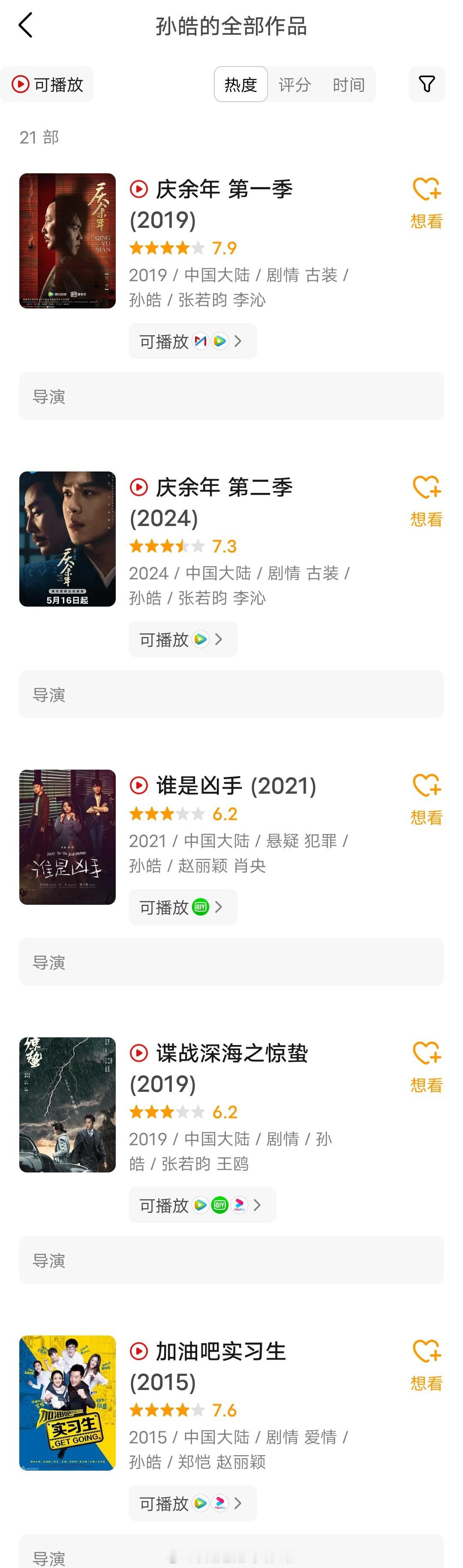This screenshot has height=1568, width=463.
Task: Toggle the 可播放 filter chip
Action: (x=48, y=84)
